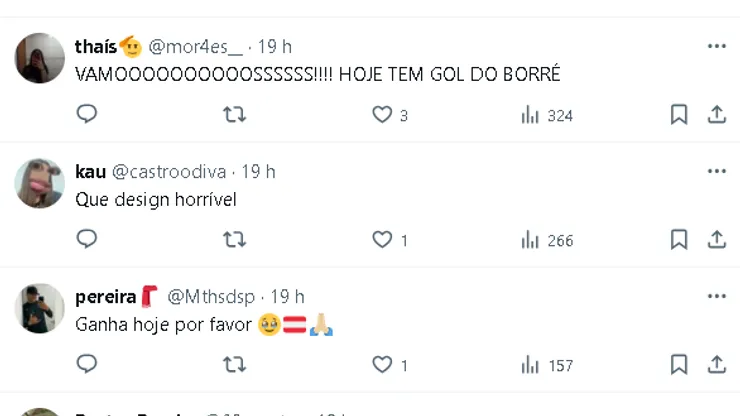Repost pereira's "Ganha hoje por favor" tweet
This screenshot has width=740, height=416.
tap(234, 365)
